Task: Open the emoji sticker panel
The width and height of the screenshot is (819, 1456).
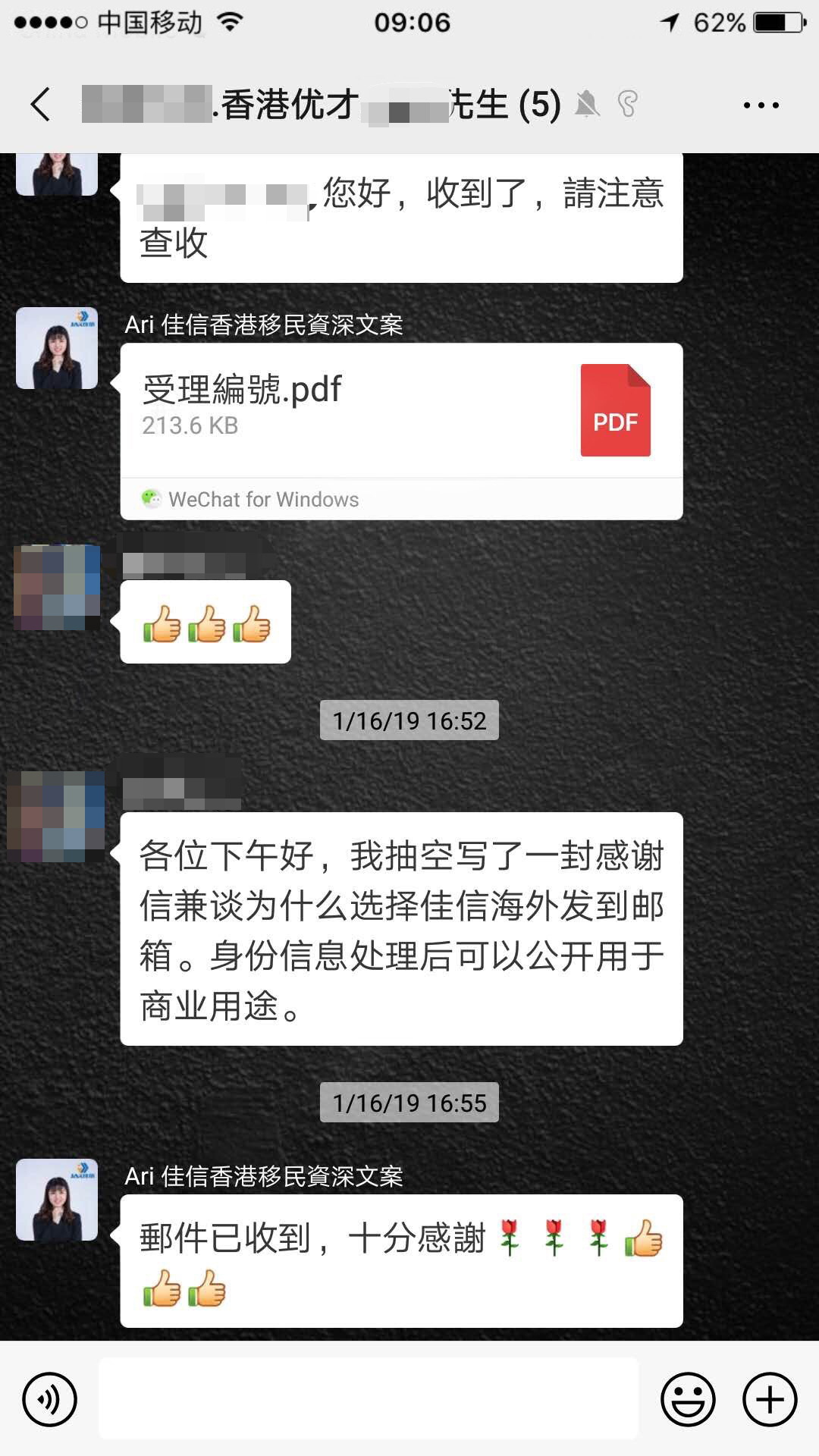Action: click(688, 1399)
